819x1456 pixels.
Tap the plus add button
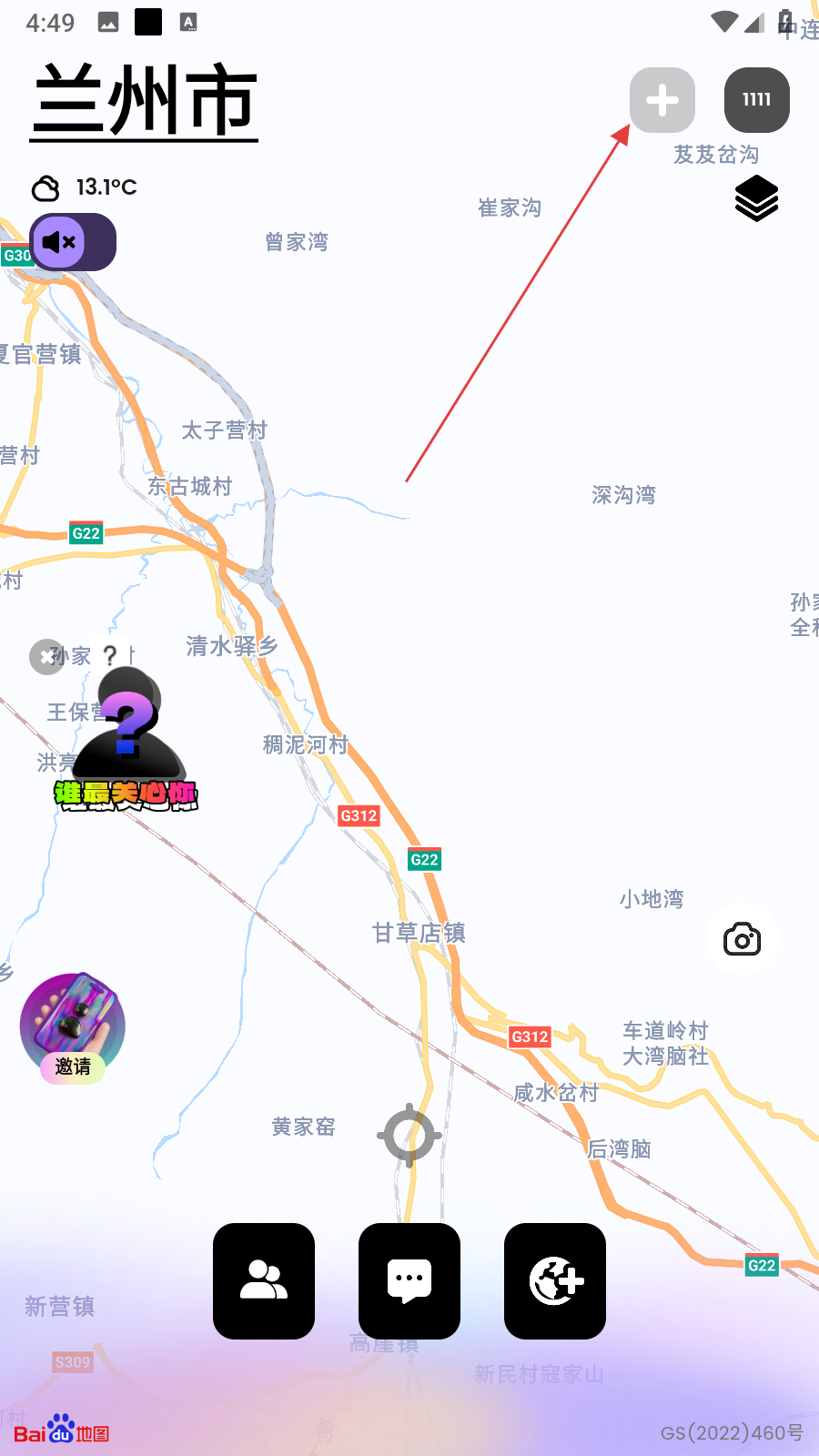(x=662, y=100)
